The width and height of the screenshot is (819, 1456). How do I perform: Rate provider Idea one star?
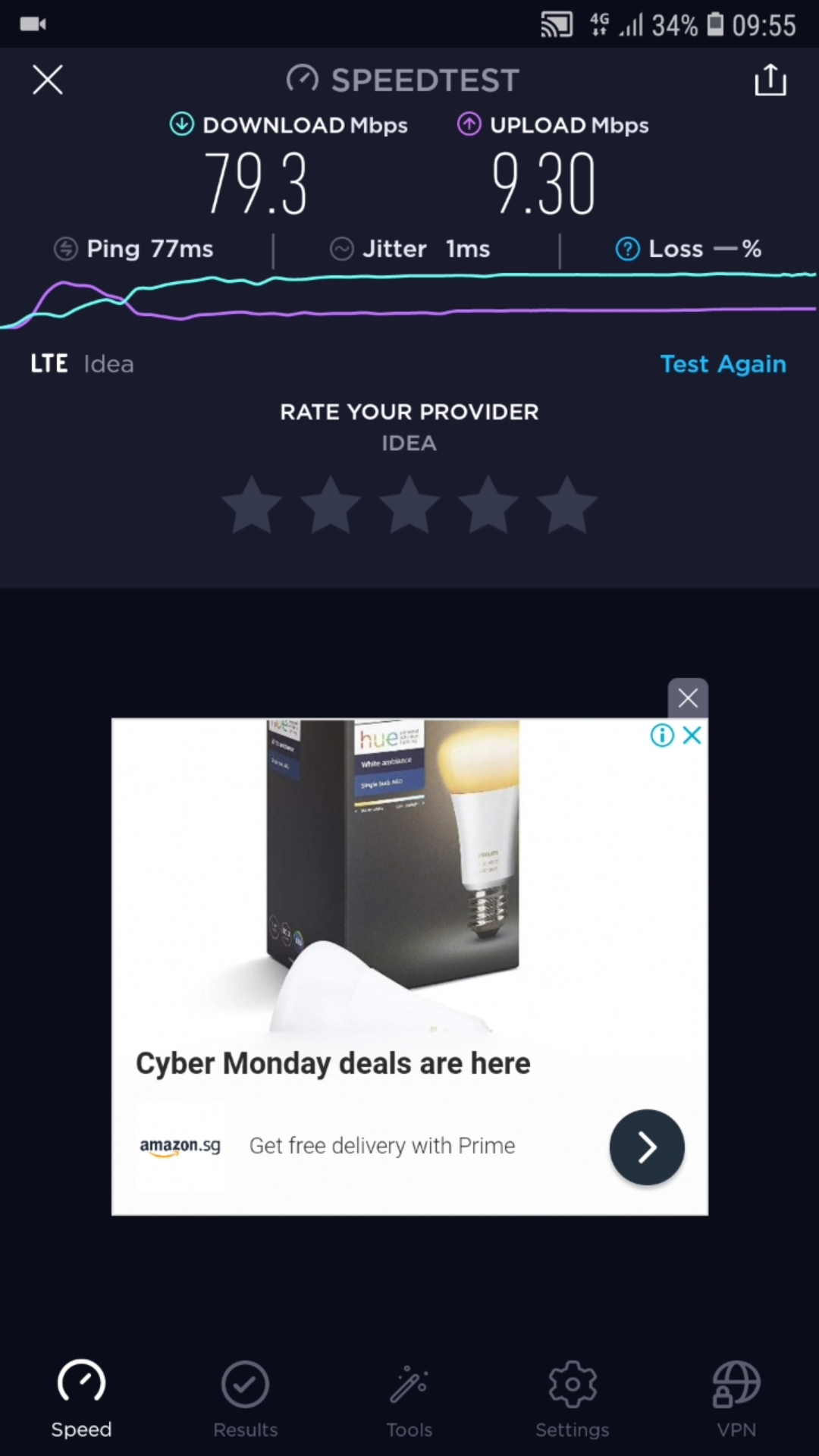click(x=252, y=505)
